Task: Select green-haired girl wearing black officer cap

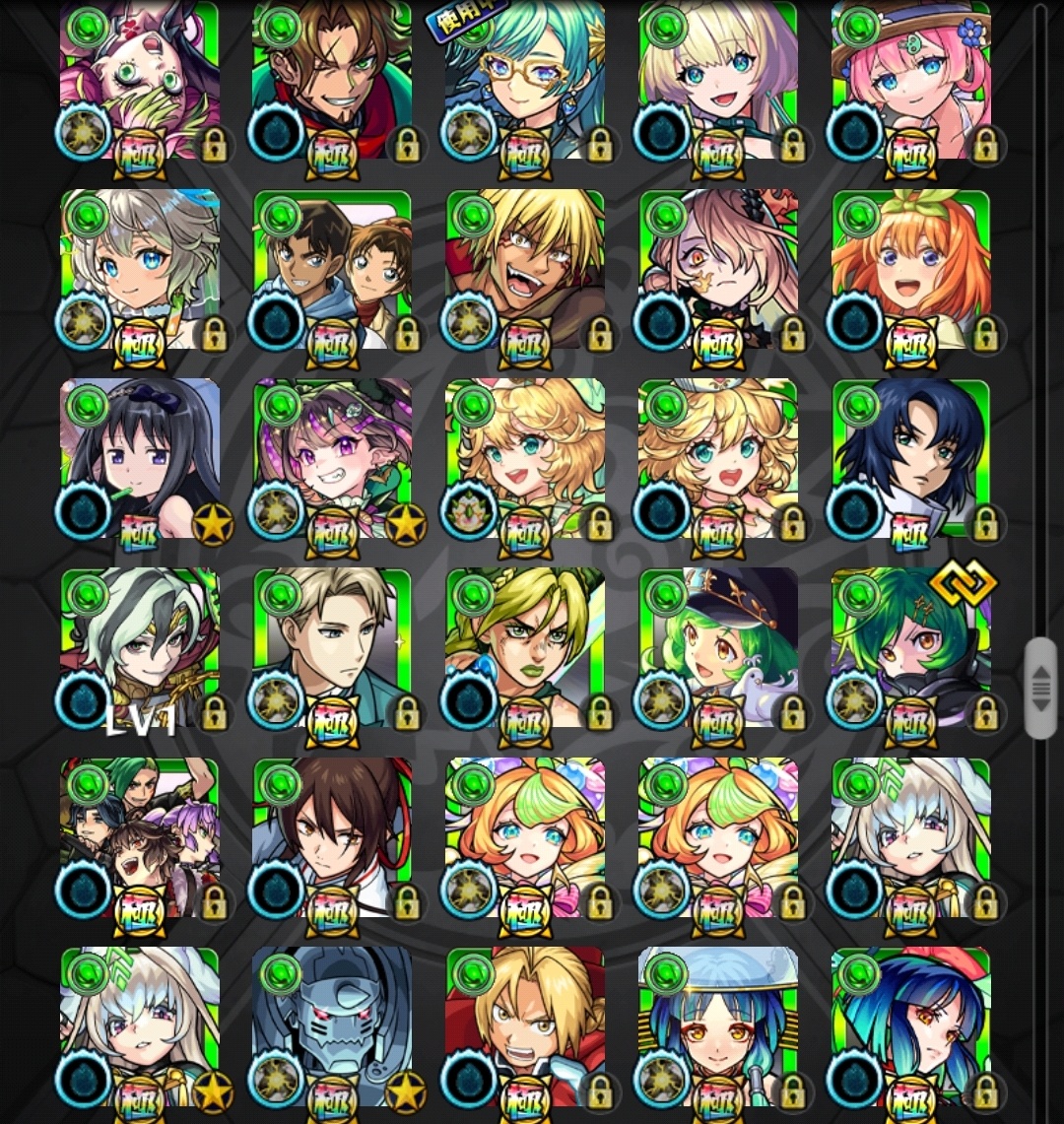Action: point(718,647)
